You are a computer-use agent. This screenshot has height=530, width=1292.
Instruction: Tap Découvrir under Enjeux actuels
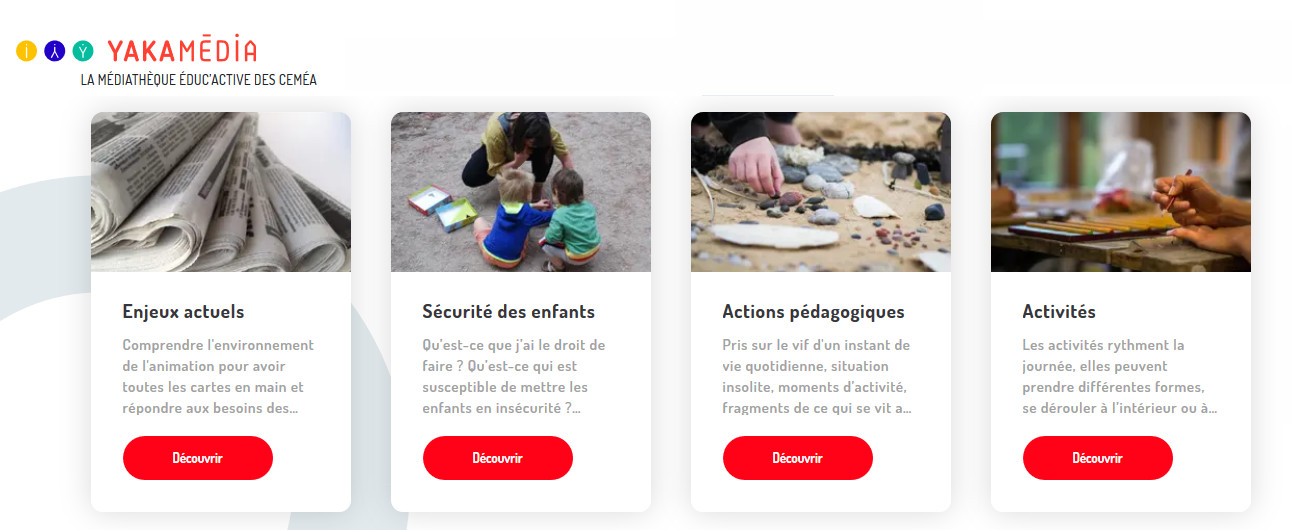tap(198, 458)
